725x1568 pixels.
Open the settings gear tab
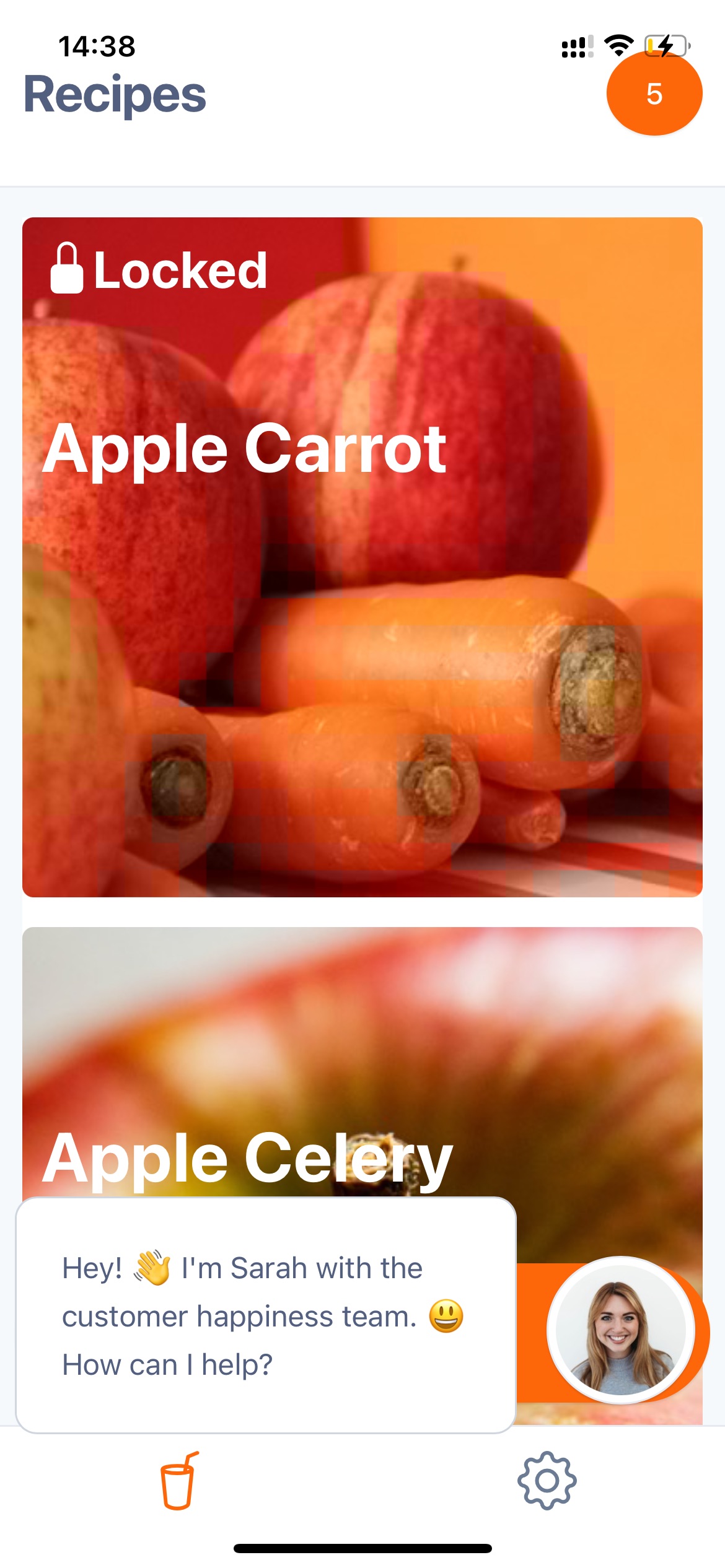[547, 1481]
